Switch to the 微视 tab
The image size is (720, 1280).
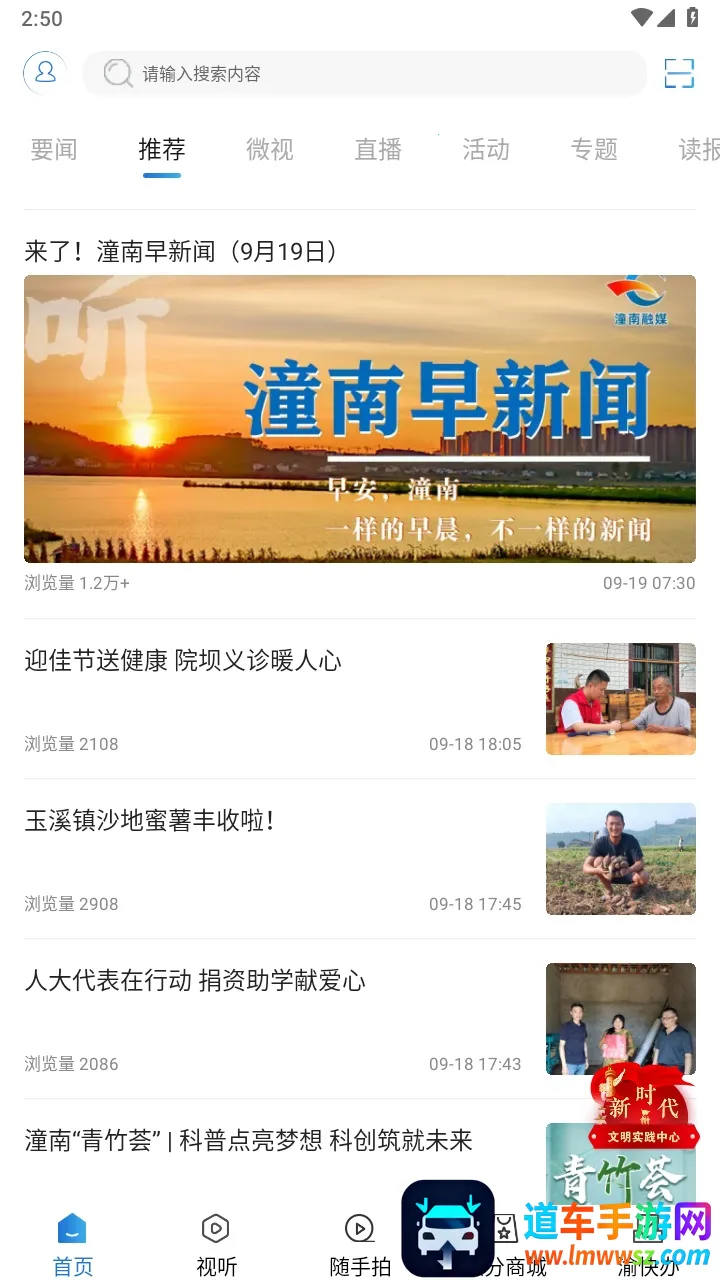[x=270, y=150]
